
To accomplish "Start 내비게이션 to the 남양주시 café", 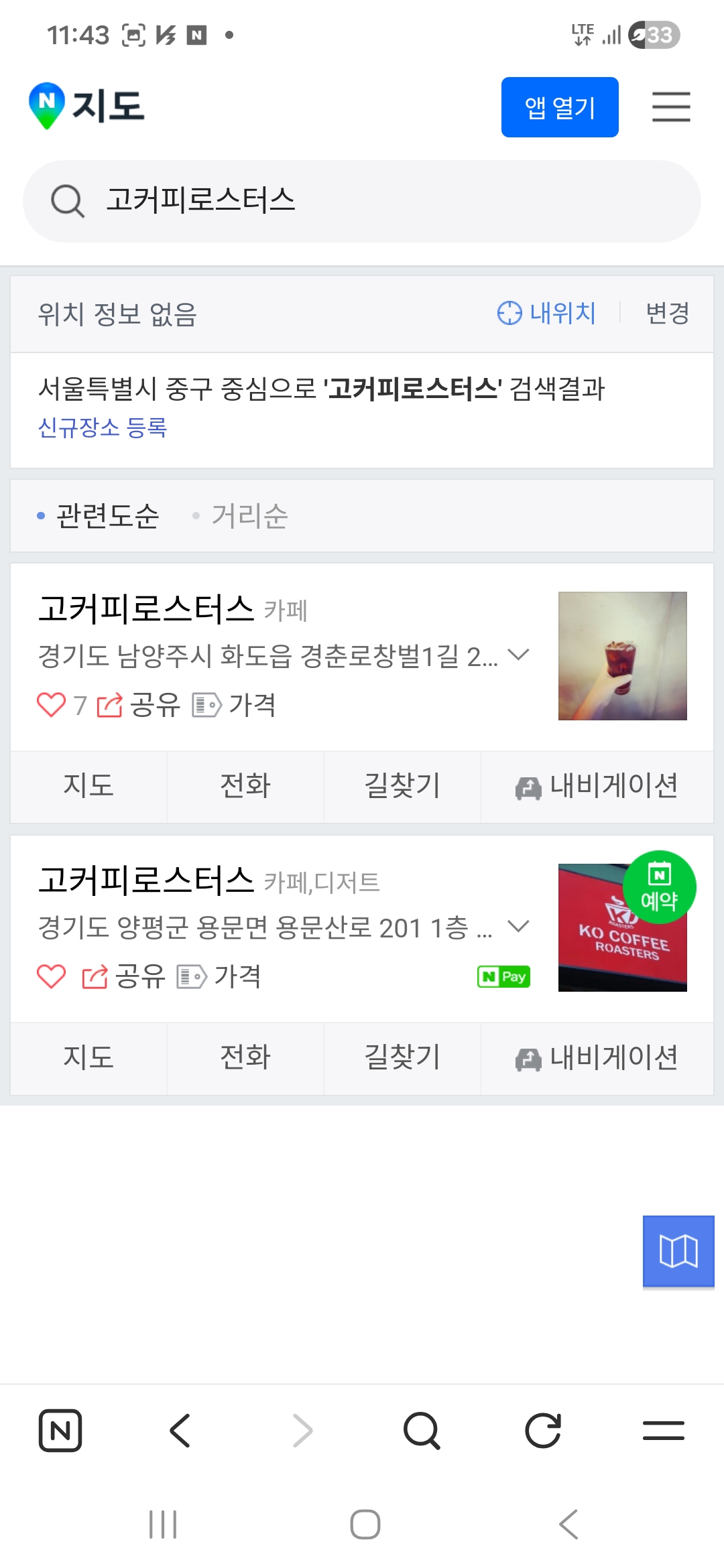I will pyautogui.click(x=597, y=786).
